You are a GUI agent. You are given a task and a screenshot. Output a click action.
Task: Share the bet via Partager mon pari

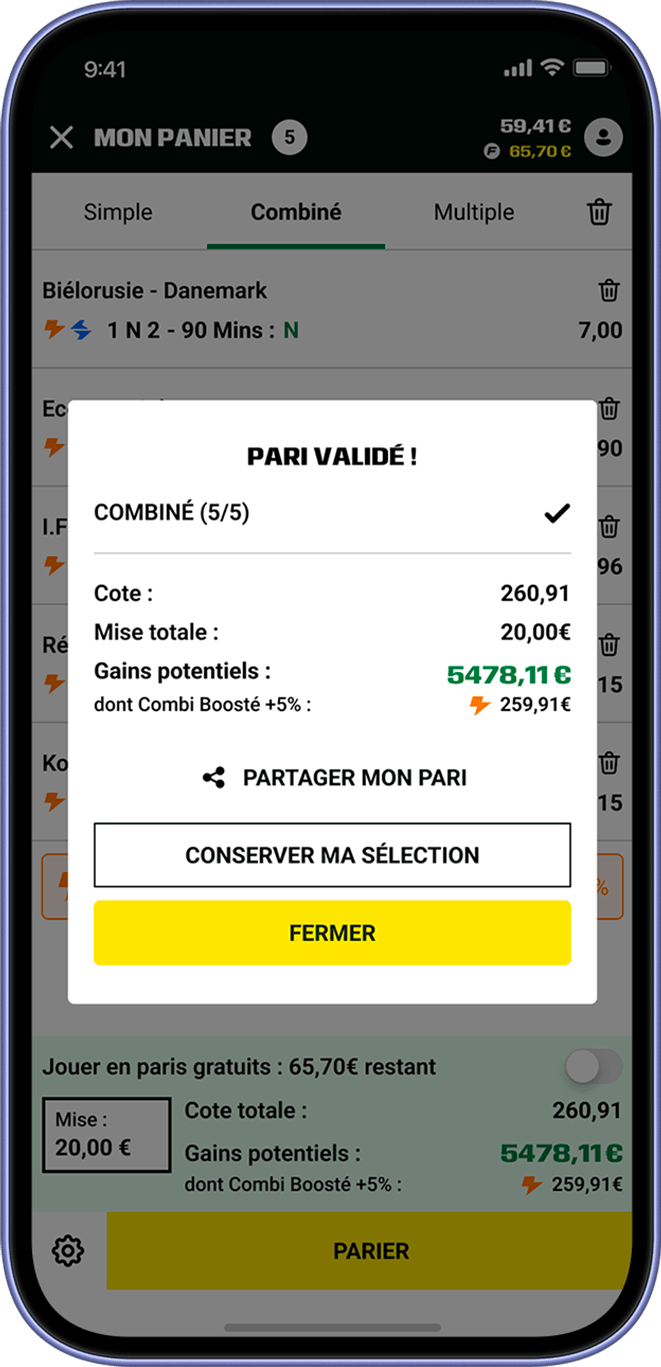coord(333,778)
